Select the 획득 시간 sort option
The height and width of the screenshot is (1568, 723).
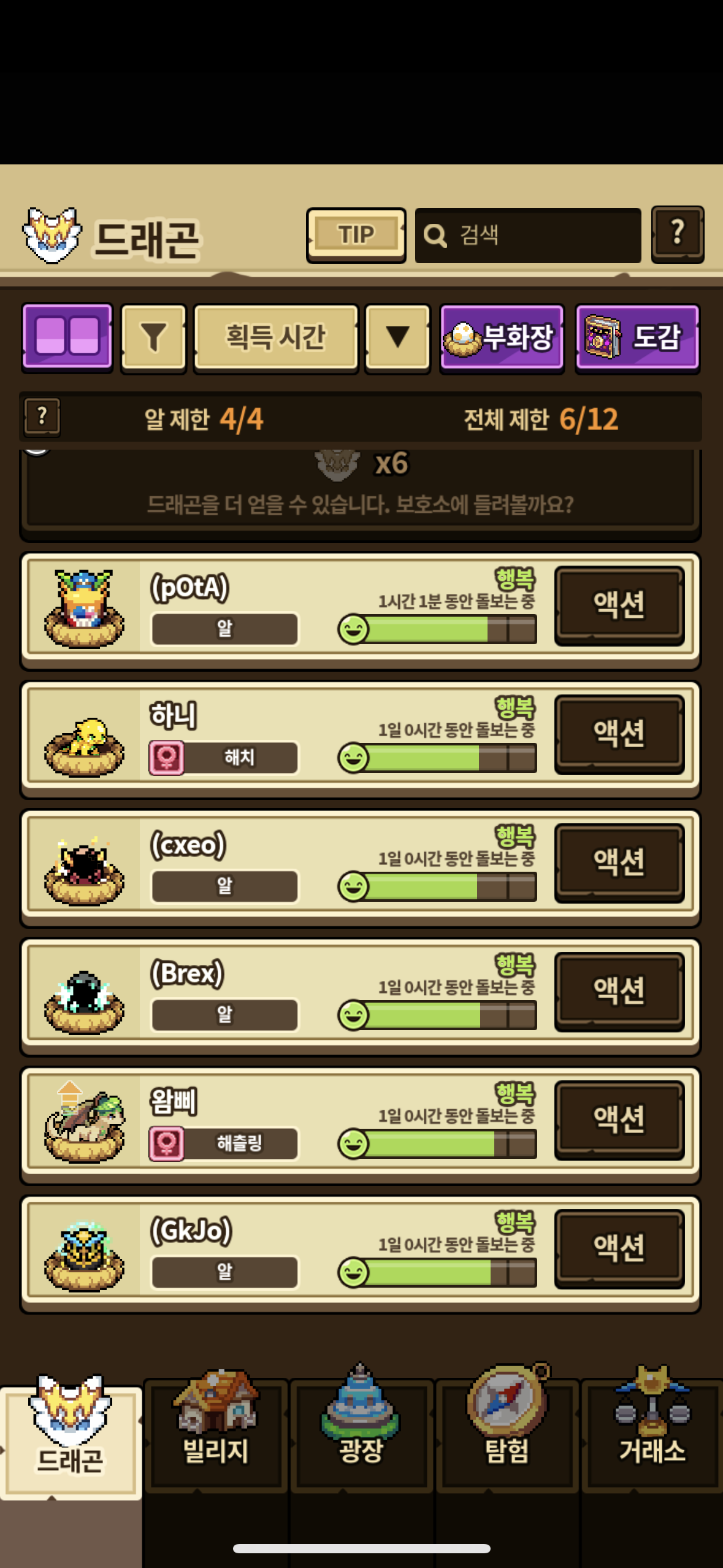tap(275, 338)
